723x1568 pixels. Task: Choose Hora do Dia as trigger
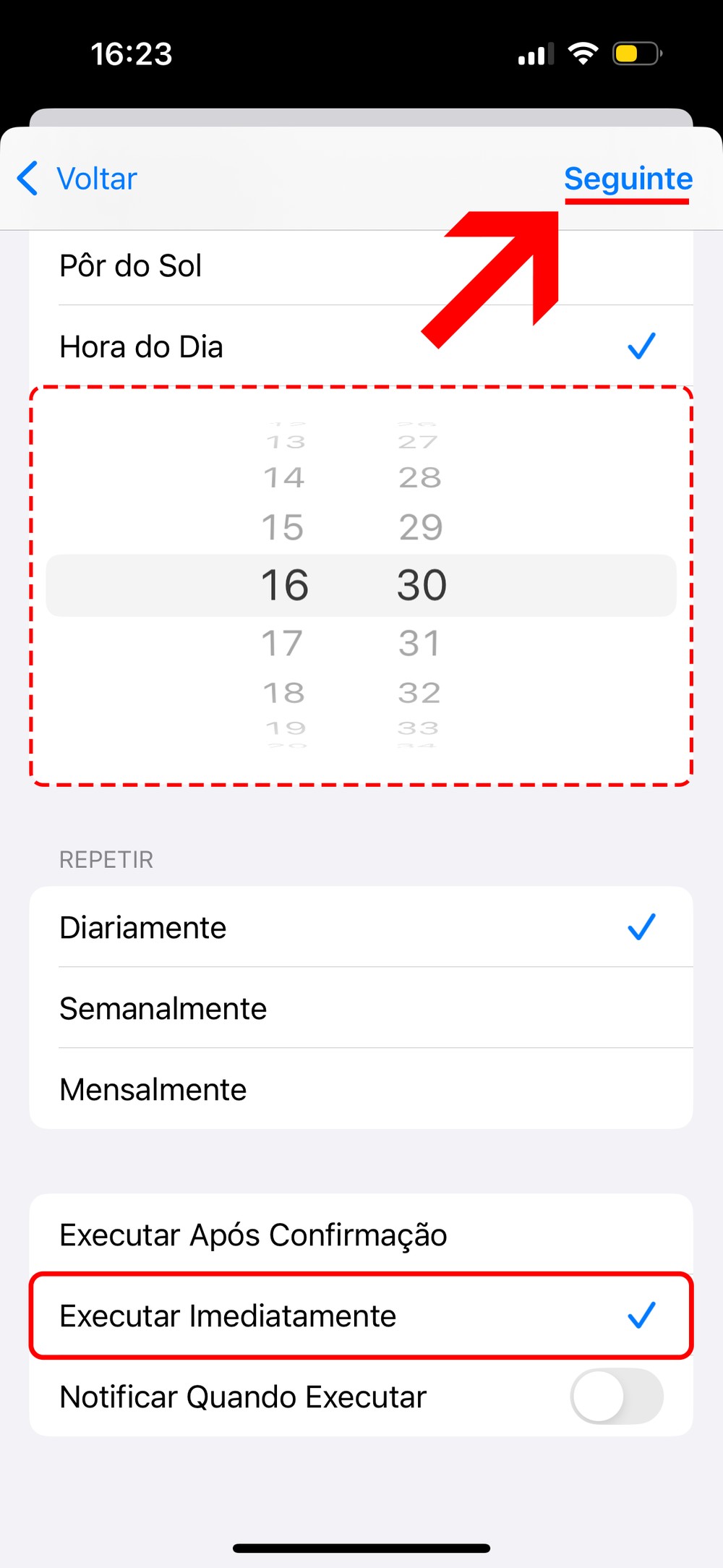pos(142,347)
